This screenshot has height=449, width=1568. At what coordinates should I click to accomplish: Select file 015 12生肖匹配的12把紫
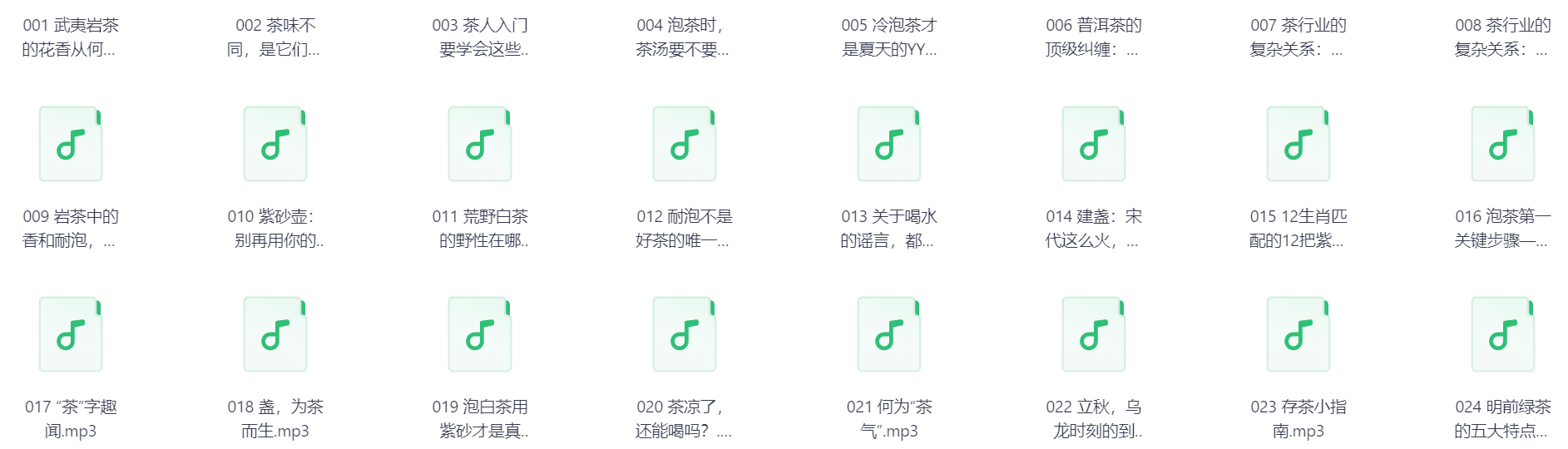click(1298, 144)
